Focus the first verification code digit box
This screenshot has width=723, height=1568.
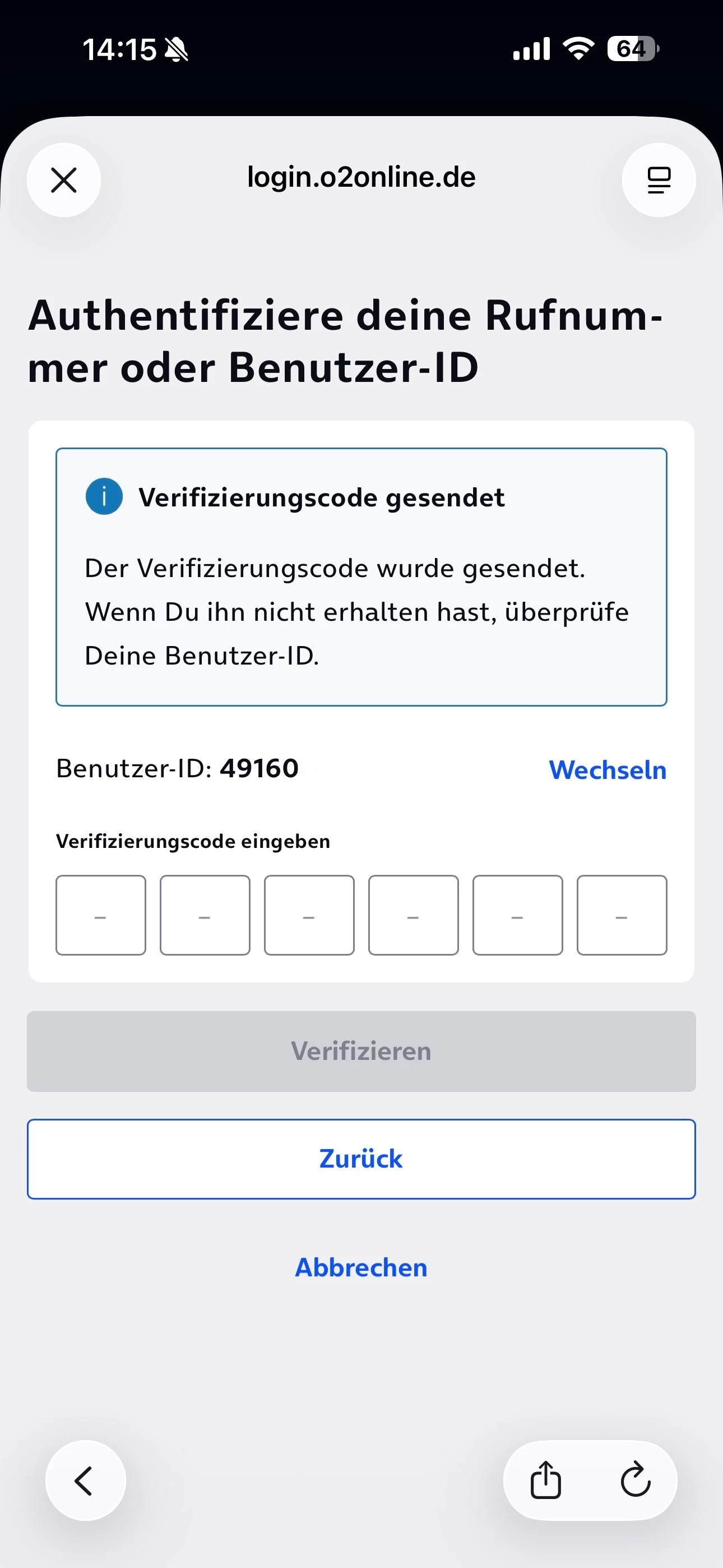click(101, 915)
